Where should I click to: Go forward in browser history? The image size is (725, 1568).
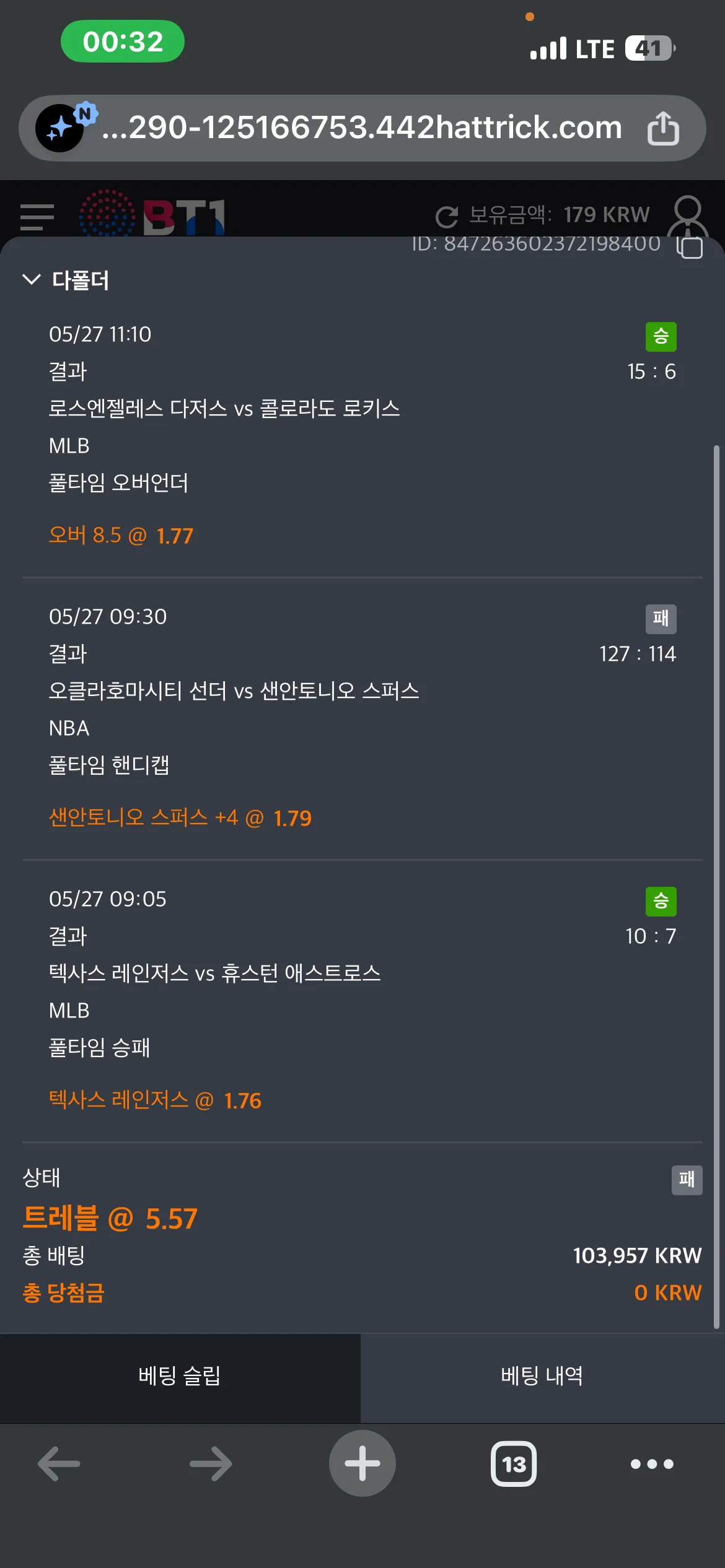[x=211, y=1464]
